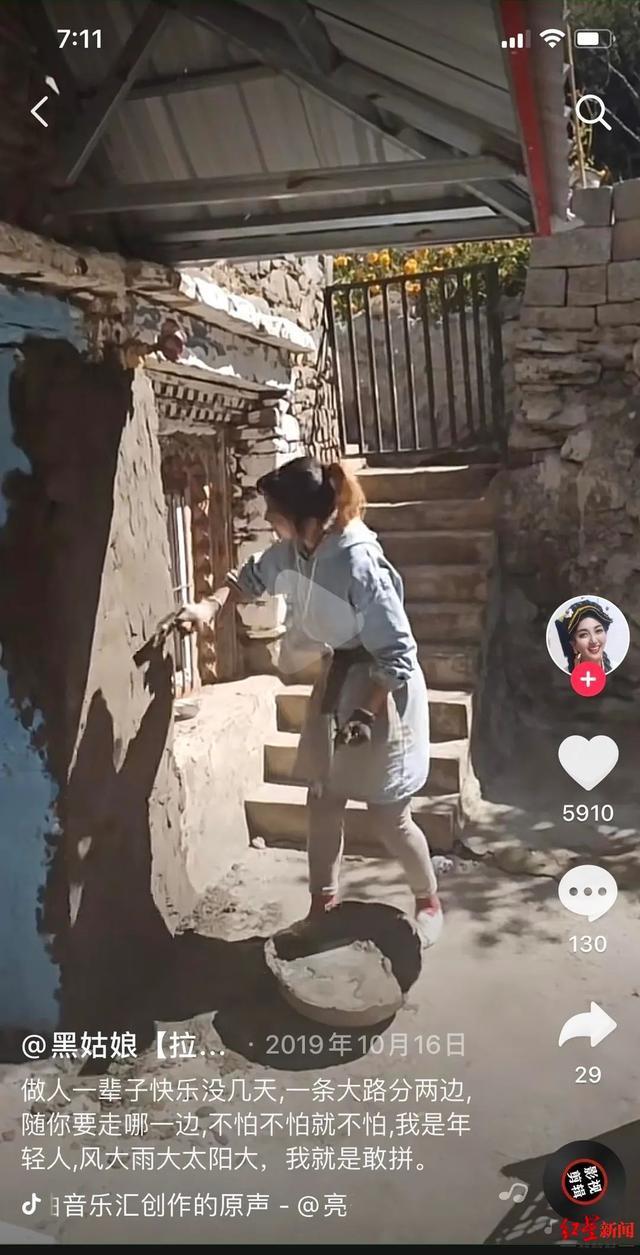
Task: Follow the creator with the red plus
Action: pos(587,680)
